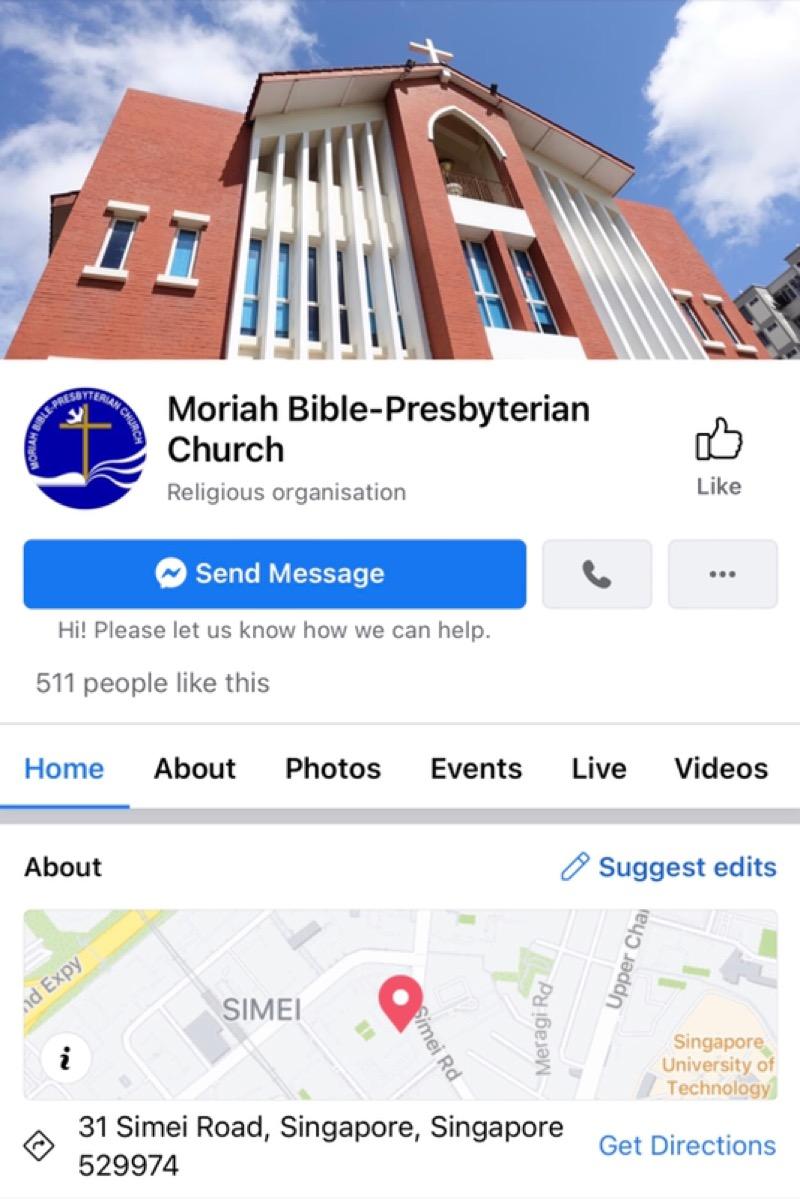View the church profile picture
Screen dimensions: 800x1199
pyautogui.click(x=85, y=447)
